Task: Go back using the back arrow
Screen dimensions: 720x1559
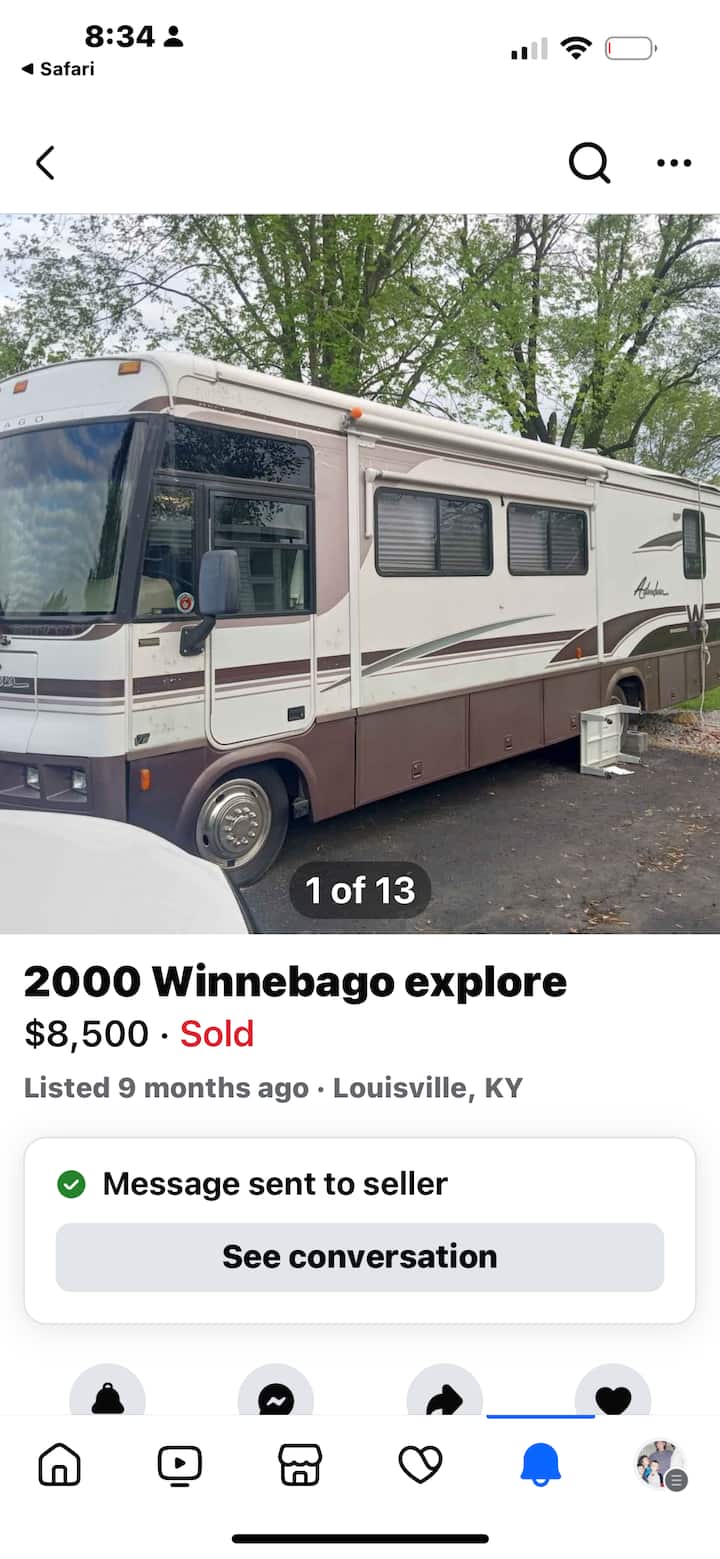Action: point(45,163)
